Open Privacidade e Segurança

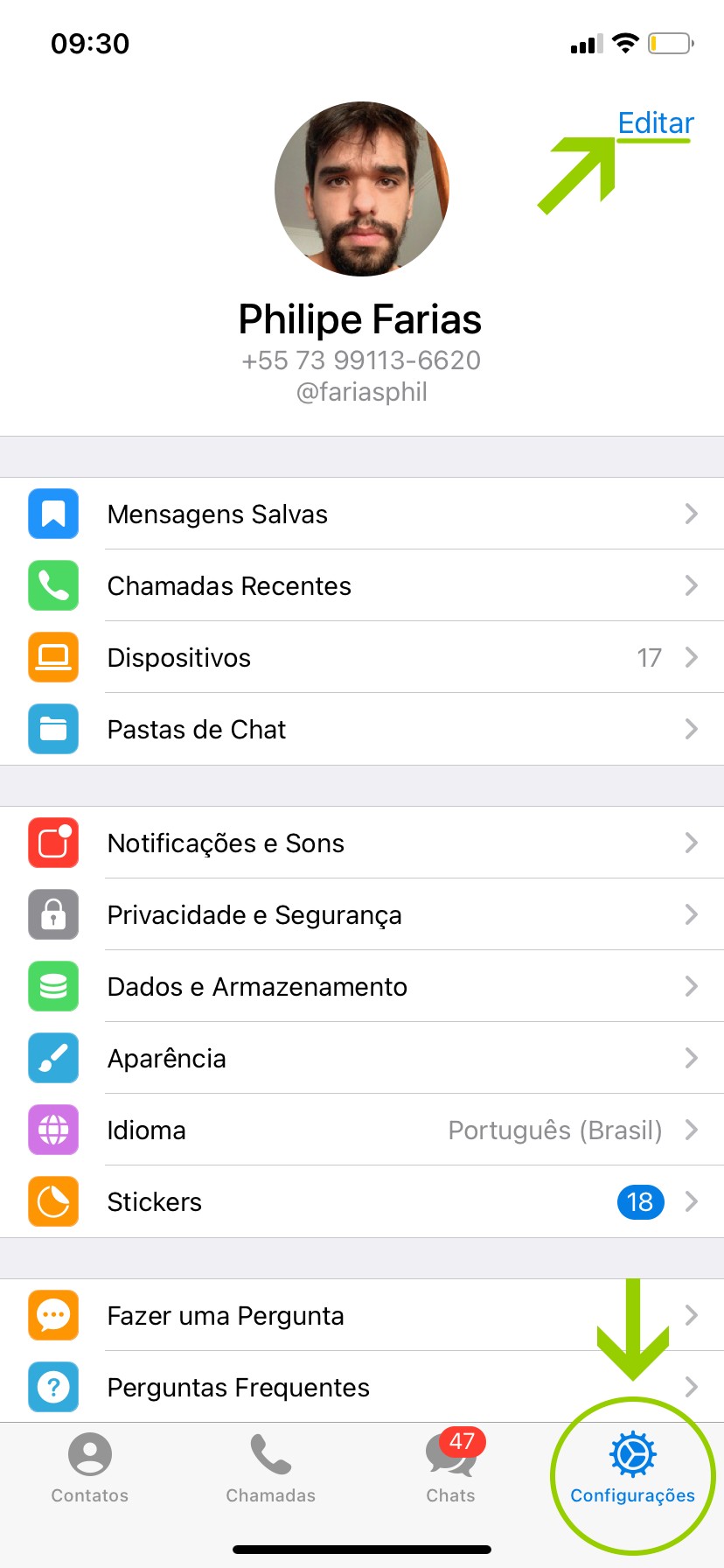pyautogui.click(x=362, y=915)
